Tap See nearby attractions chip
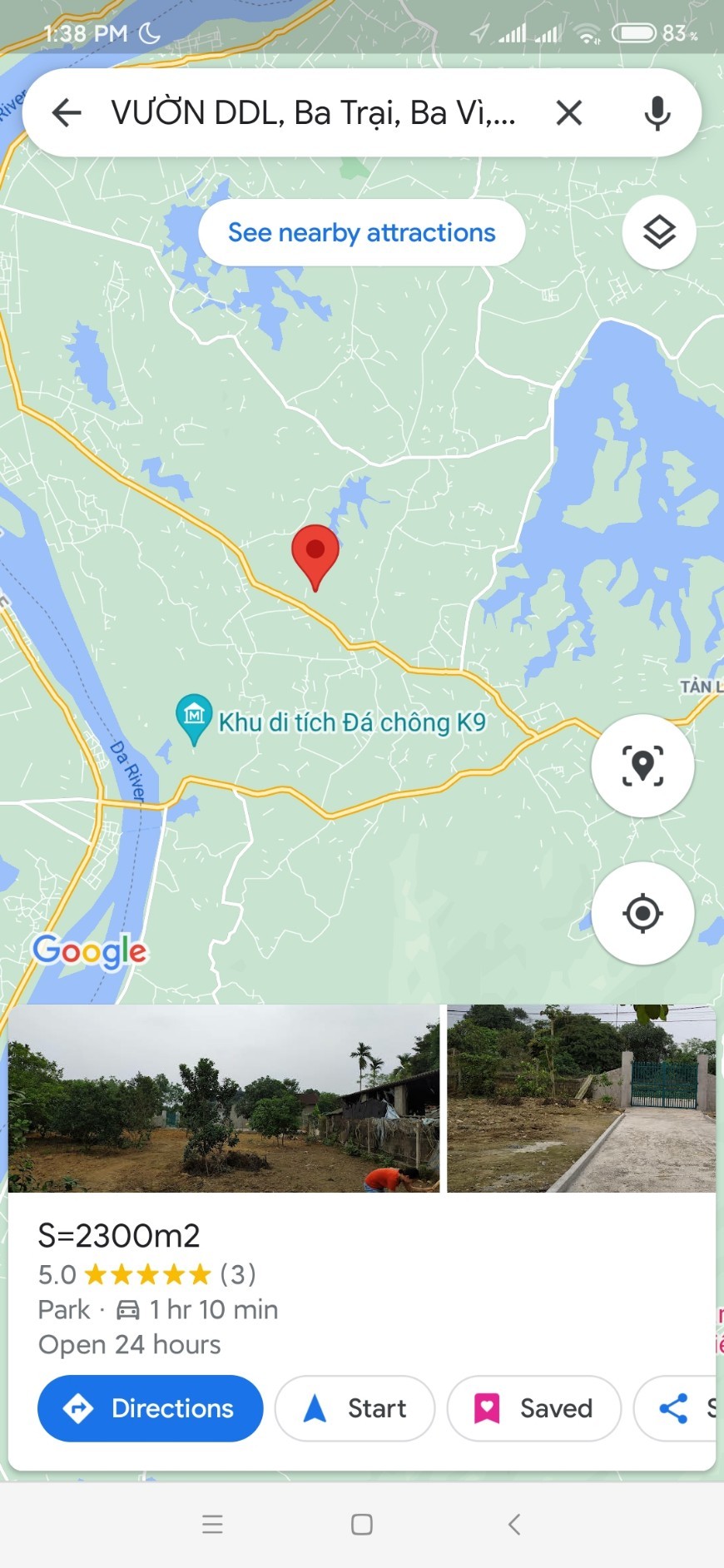Image resolution: width=724 pixels, height=1568 pixels. point(361,232)
